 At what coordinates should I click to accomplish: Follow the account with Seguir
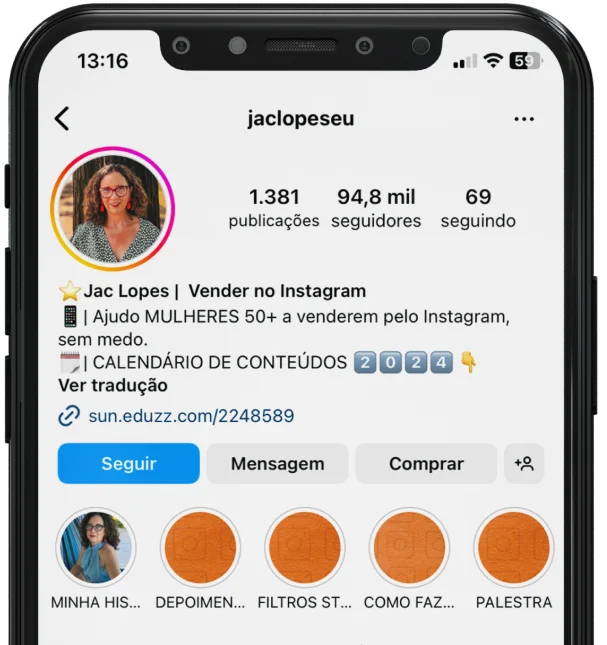[x=129, y=464]
